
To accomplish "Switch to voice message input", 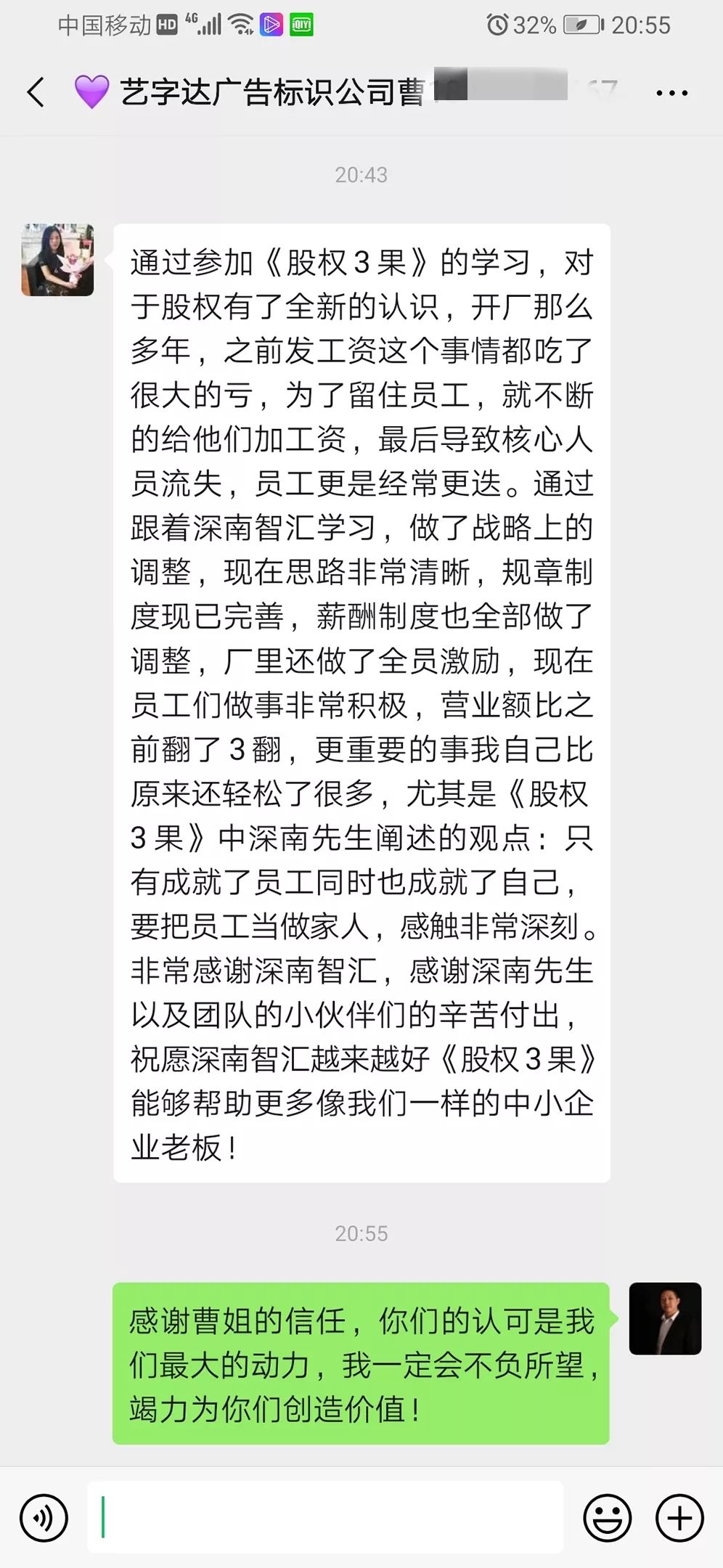I will 44,1518.
